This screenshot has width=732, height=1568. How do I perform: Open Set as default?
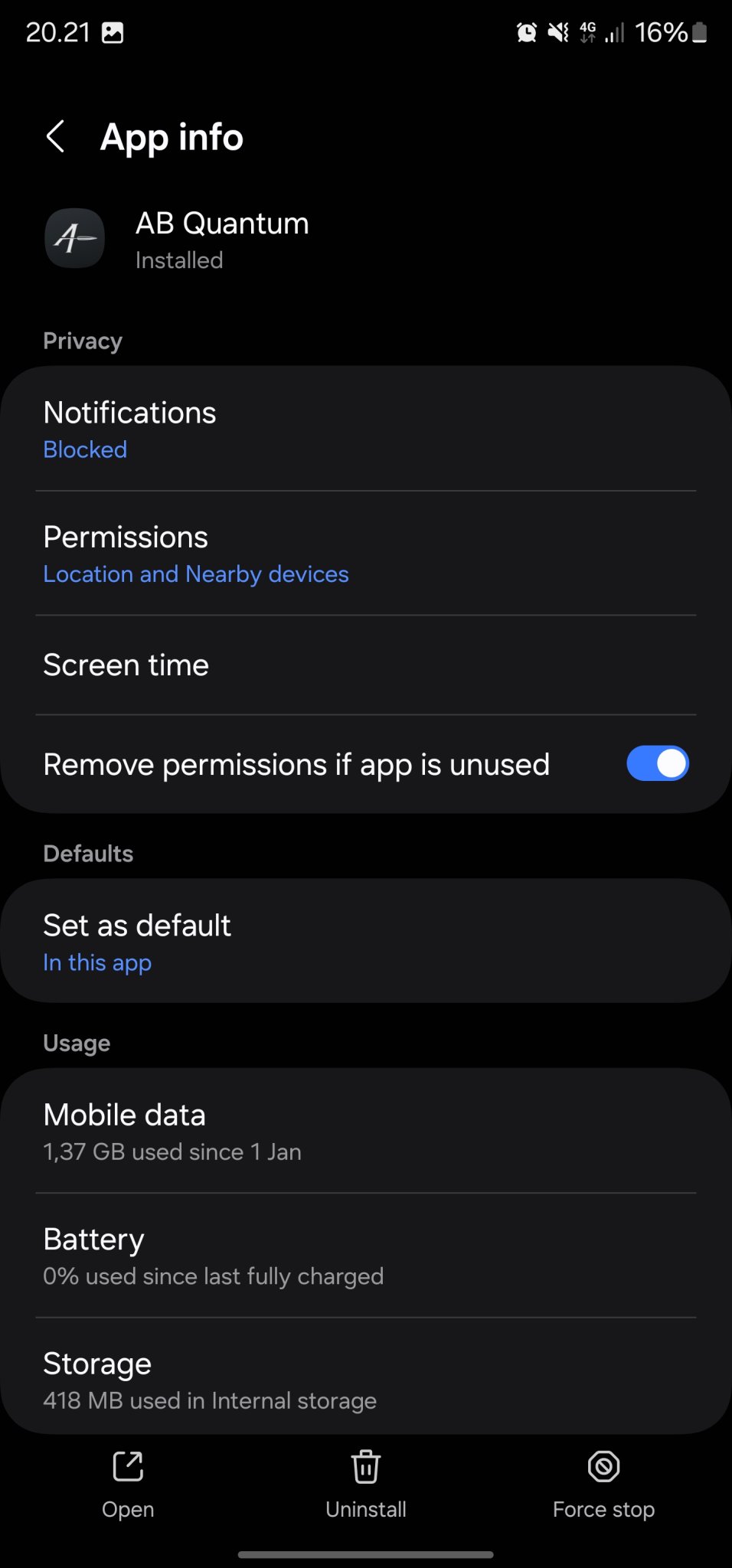pos(366,941)
